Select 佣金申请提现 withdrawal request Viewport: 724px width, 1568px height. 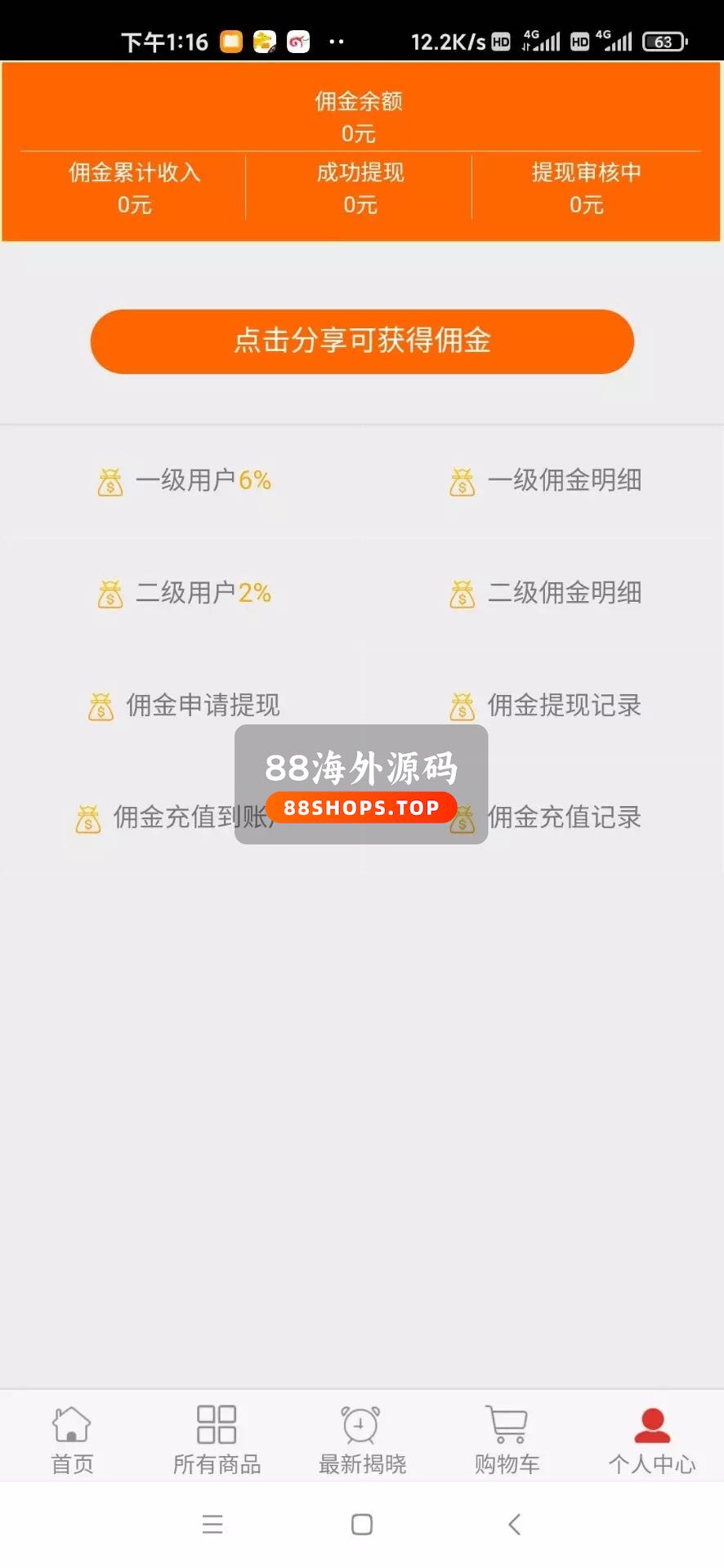coord(185,705)
